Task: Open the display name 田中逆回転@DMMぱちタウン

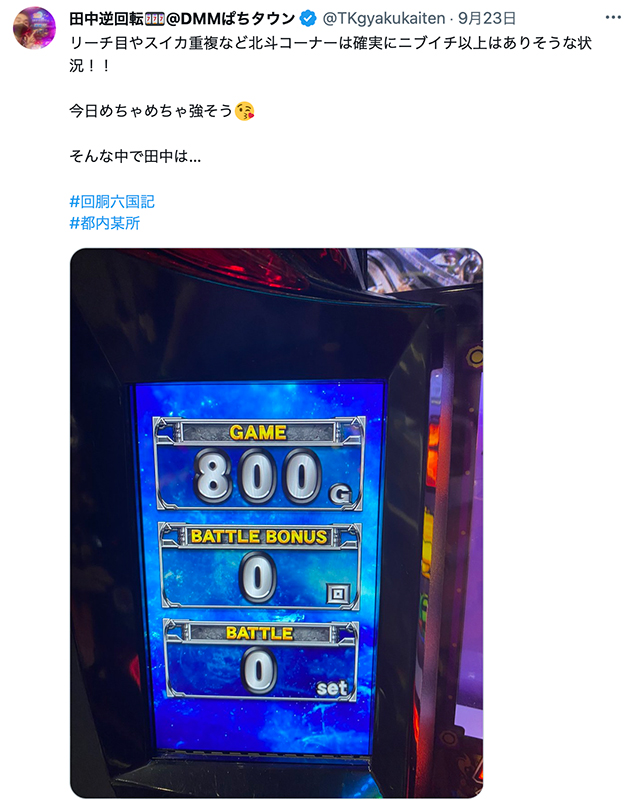Action: click(182, 18)
